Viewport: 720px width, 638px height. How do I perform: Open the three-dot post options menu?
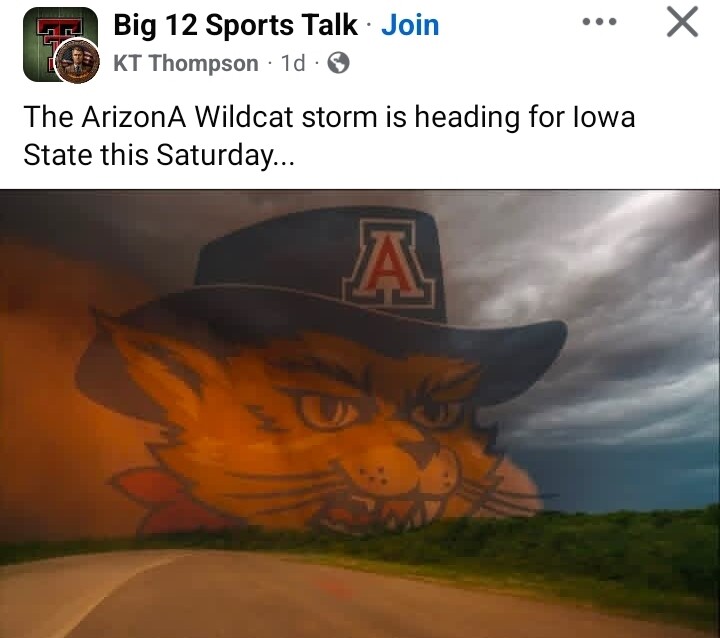[599, 22]
